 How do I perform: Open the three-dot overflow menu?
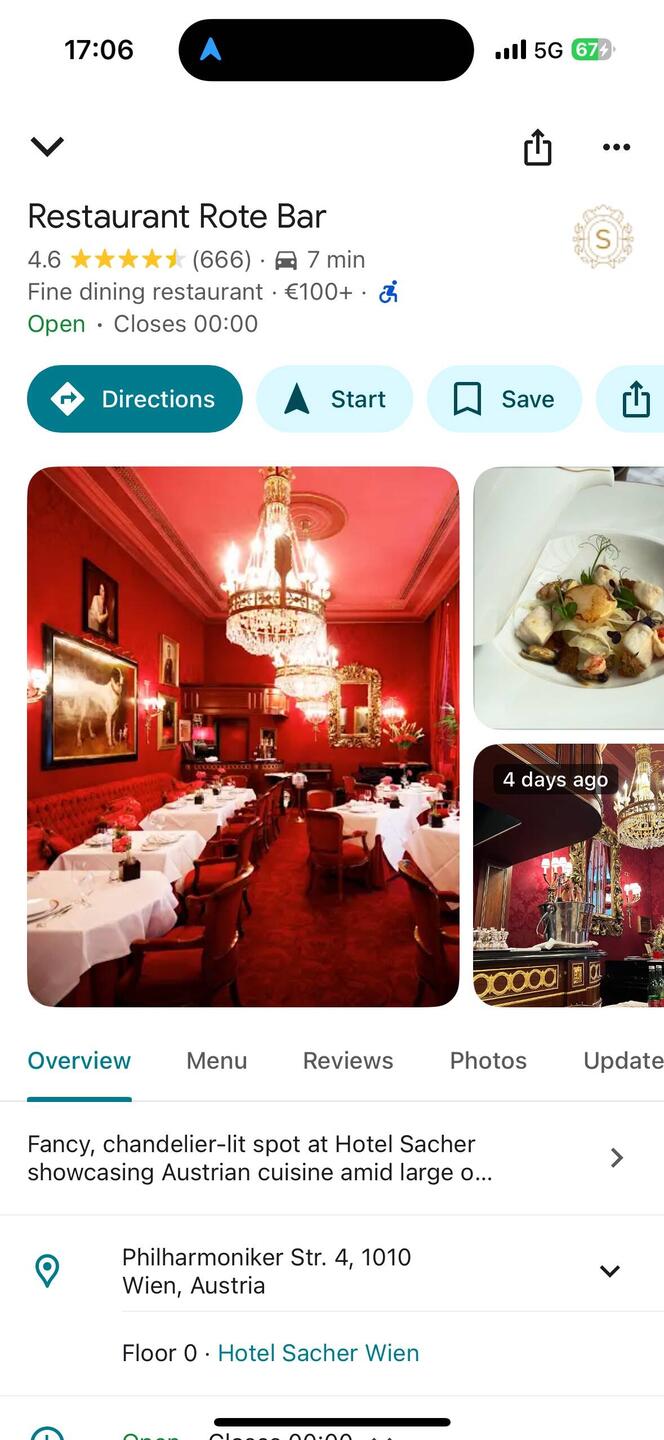tap(616, 147)
